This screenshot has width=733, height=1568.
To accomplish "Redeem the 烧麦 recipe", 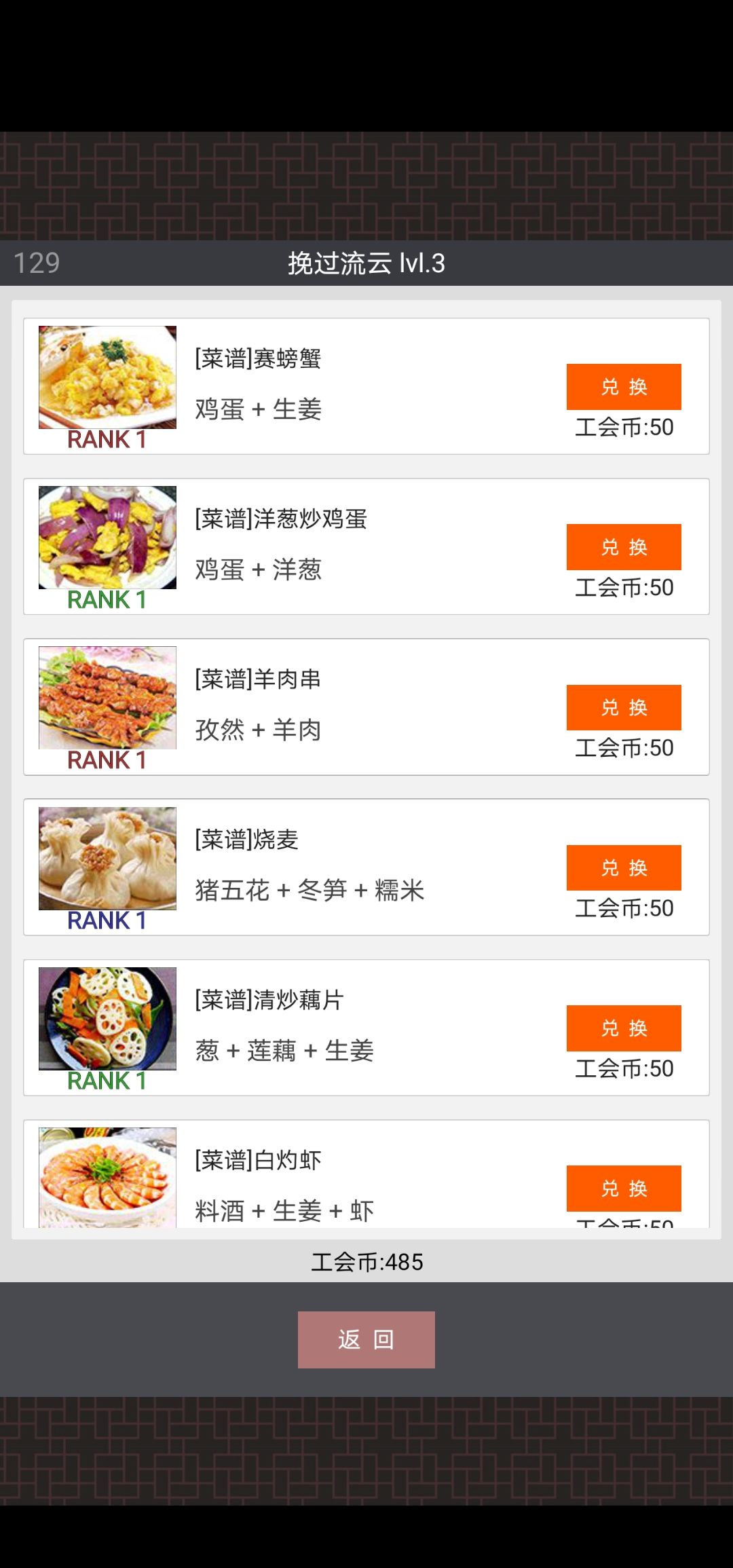I will pyautogui.click(x=624, y=867).
